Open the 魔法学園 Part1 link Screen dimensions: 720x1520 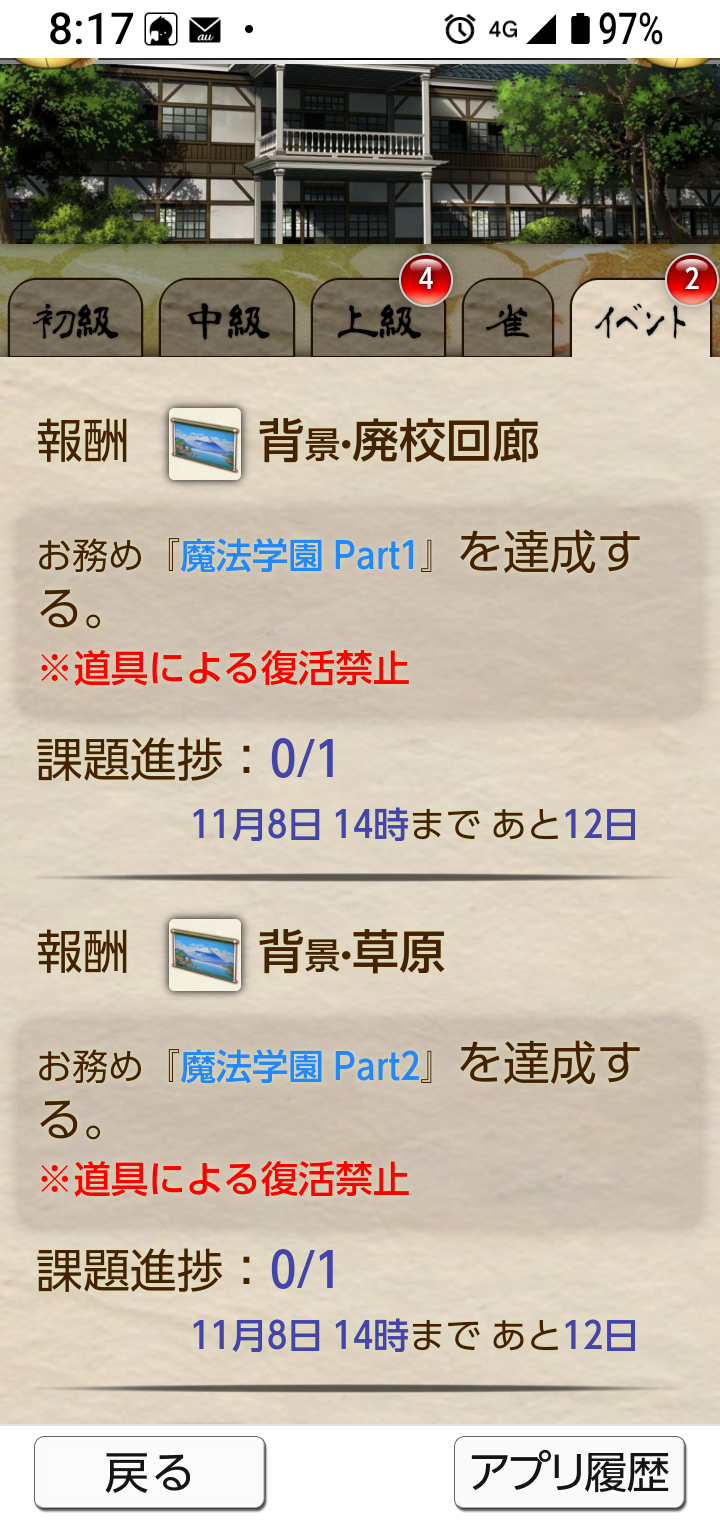(298, 557)
